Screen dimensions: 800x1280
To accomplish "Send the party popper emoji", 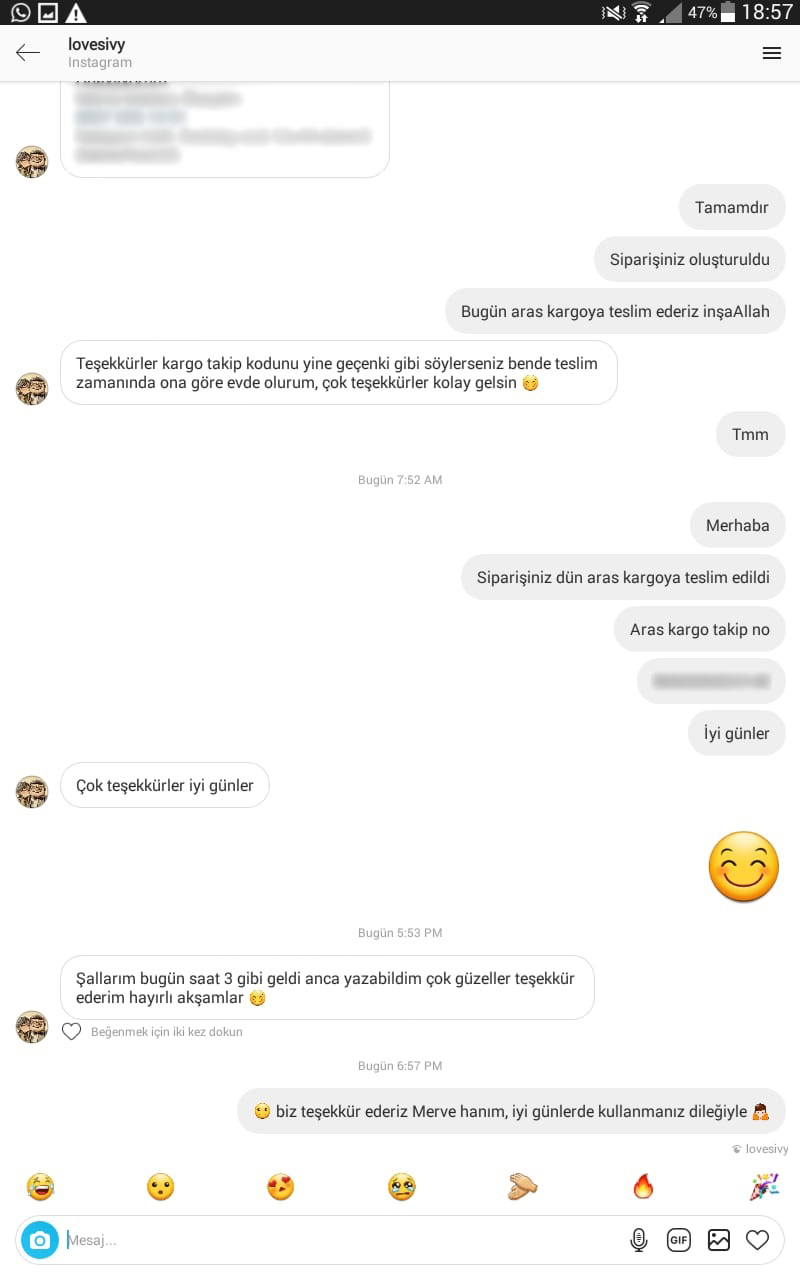I will (764, 1187).
